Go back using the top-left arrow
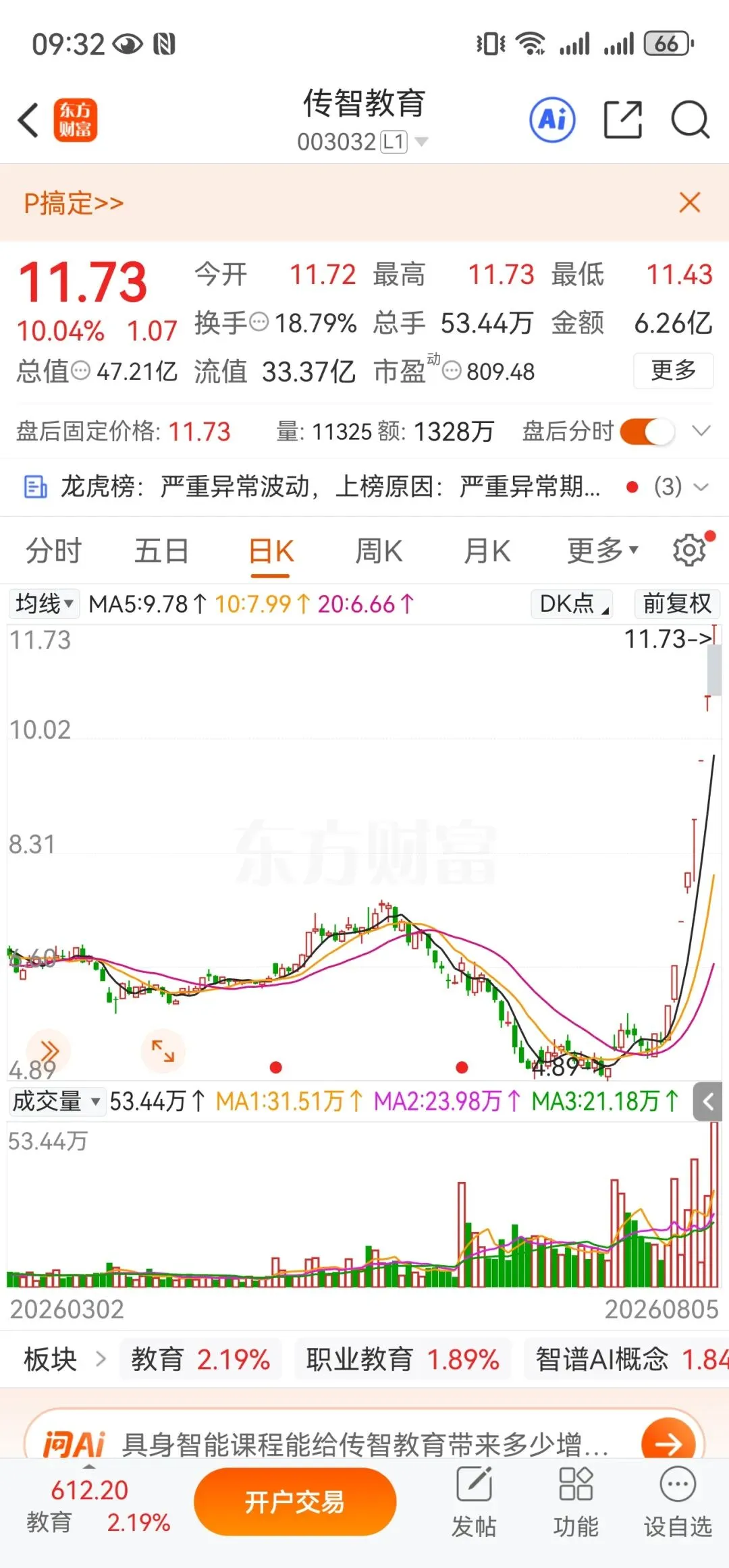This screenshot has width=729, height=1568. 28,120
